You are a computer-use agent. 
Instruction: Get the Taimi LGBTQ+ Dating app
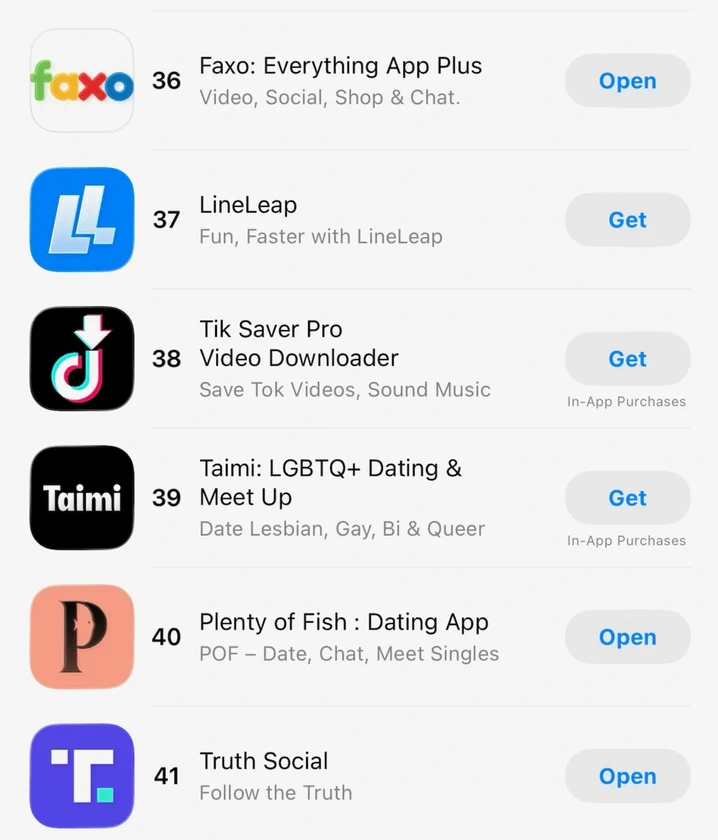pos(627,498)
